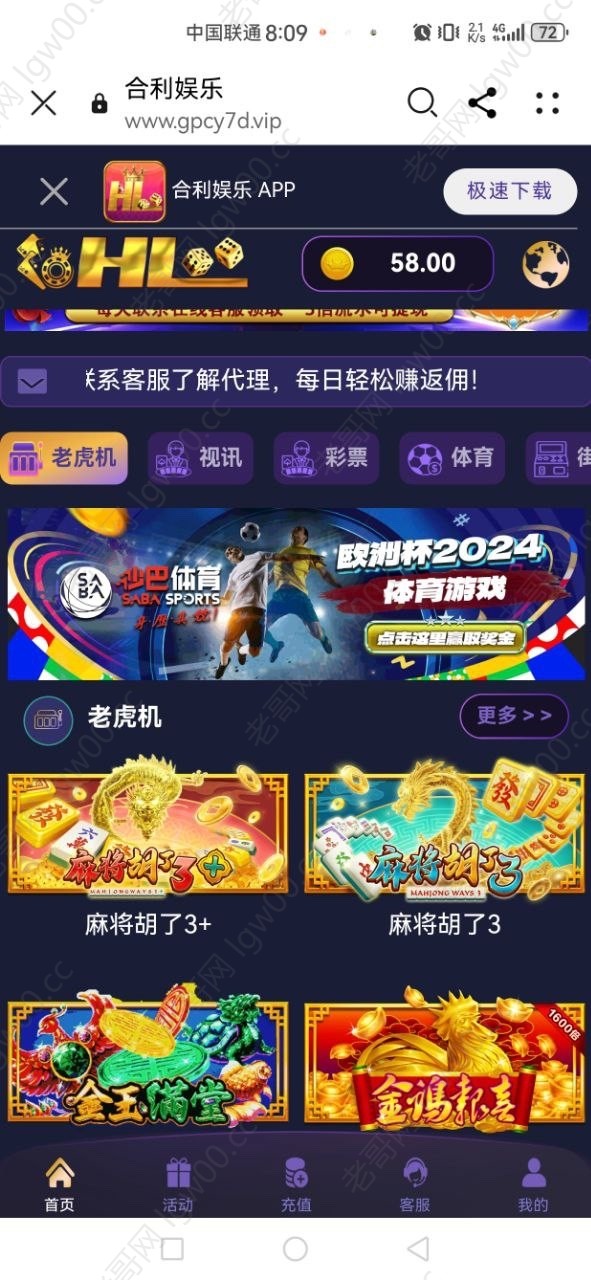Share this page via share icon
Image resolution: width=591 pixels, height=1280 pixels.
coord(483,102)
